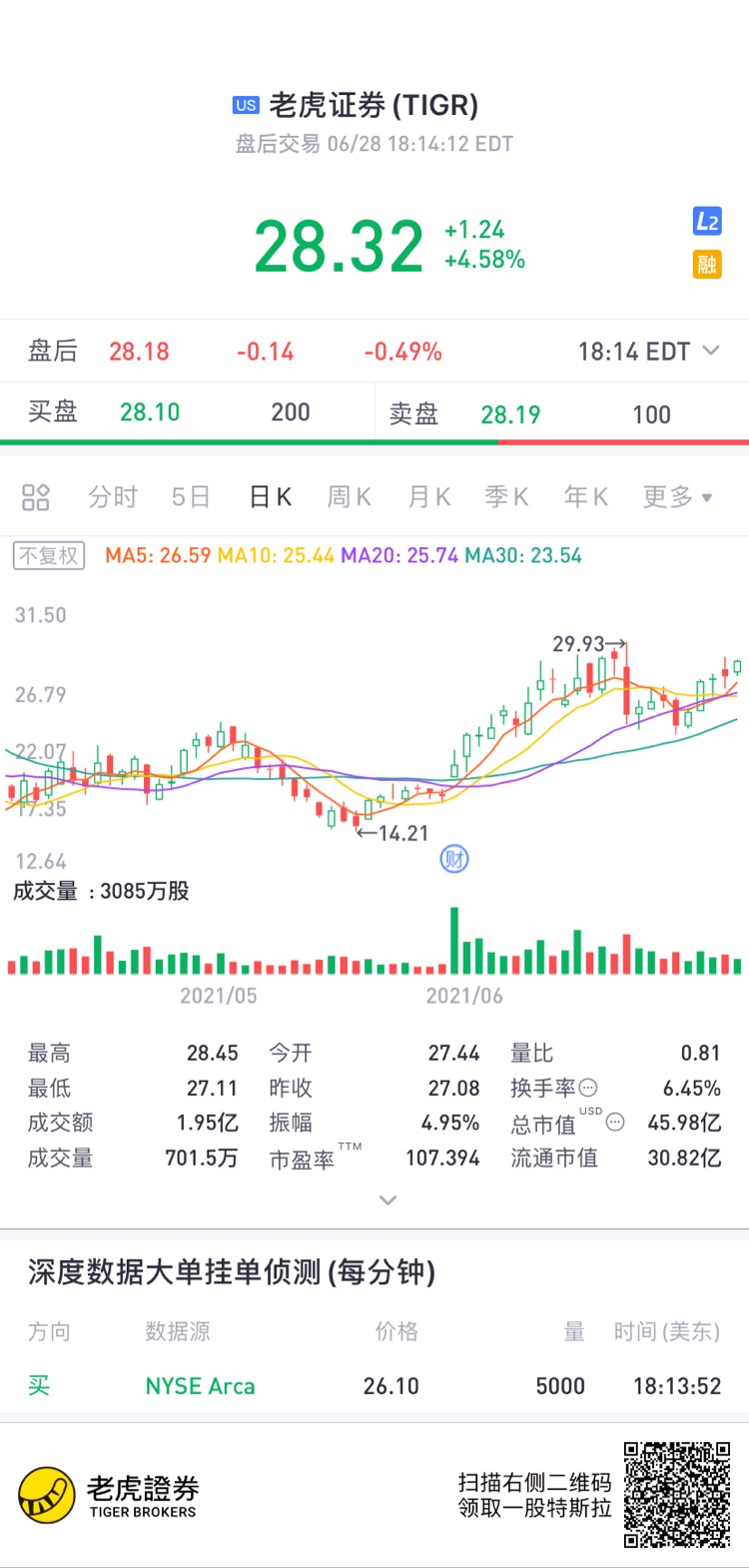The image size is (749, 1568).
Task: Switch to the 季K chart tab
Action: coord(507,497)
